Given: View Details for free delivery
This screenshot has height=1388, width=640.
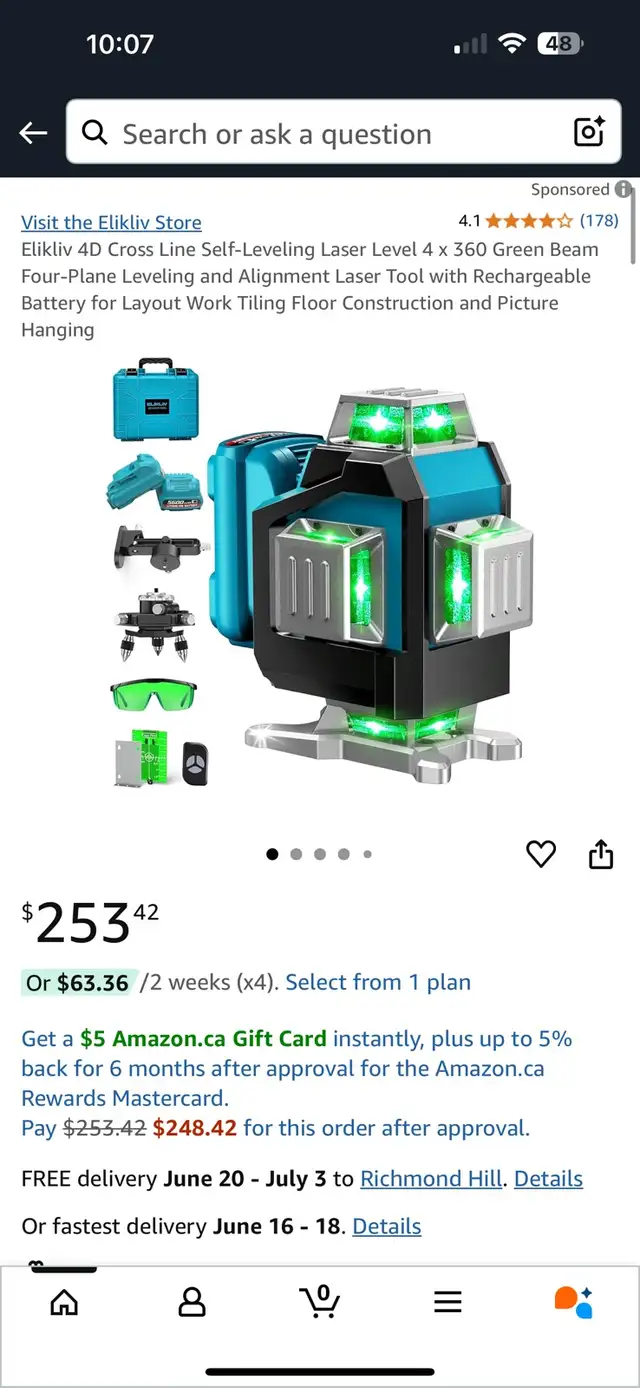Looking at the screenshot, I should 548,1178.
